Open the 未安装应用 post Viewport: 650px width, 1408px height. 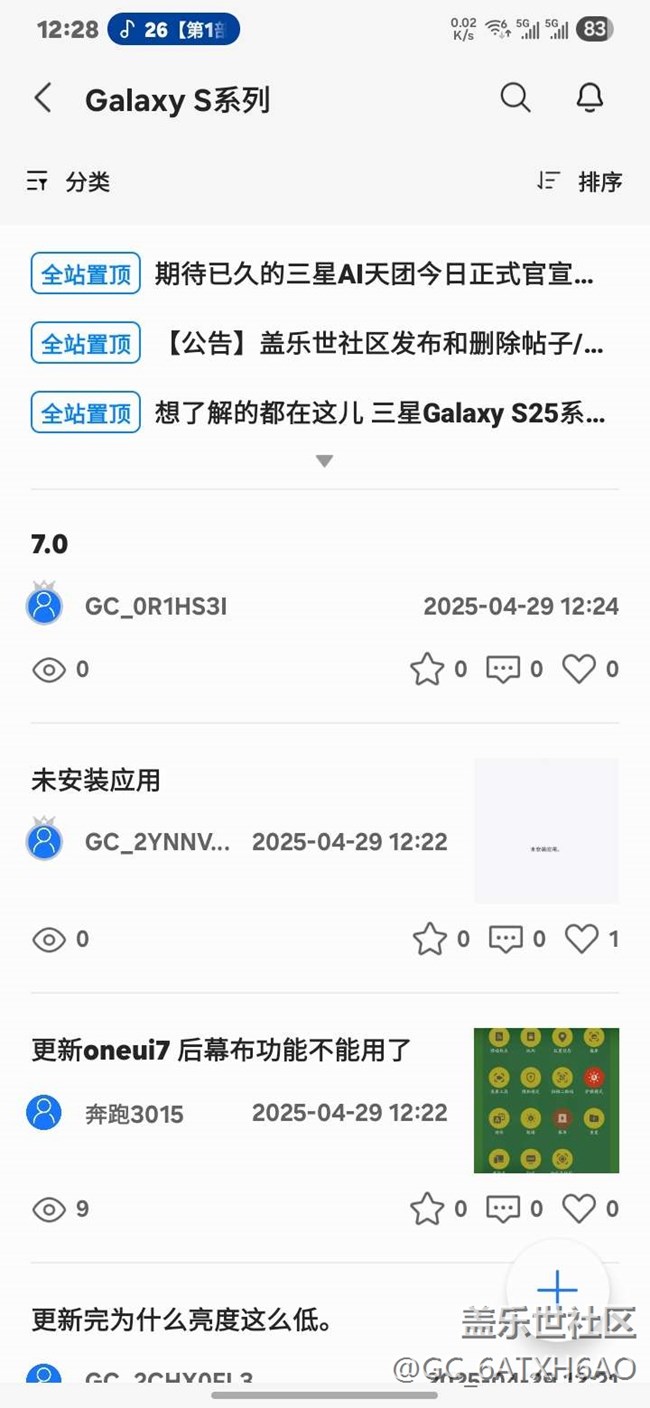pos(96,780)
